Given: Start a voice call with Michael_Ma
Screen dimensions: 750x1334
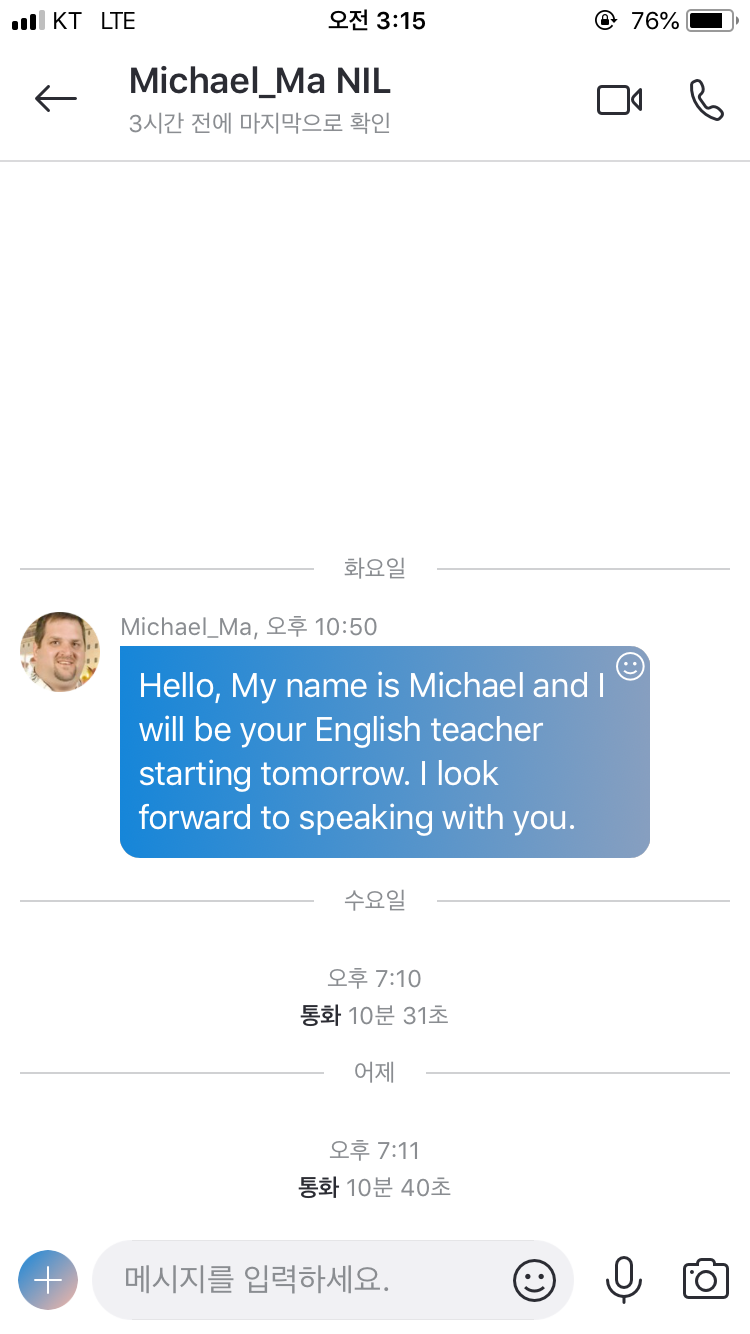Looking at the screenshot, I should 706,100.
